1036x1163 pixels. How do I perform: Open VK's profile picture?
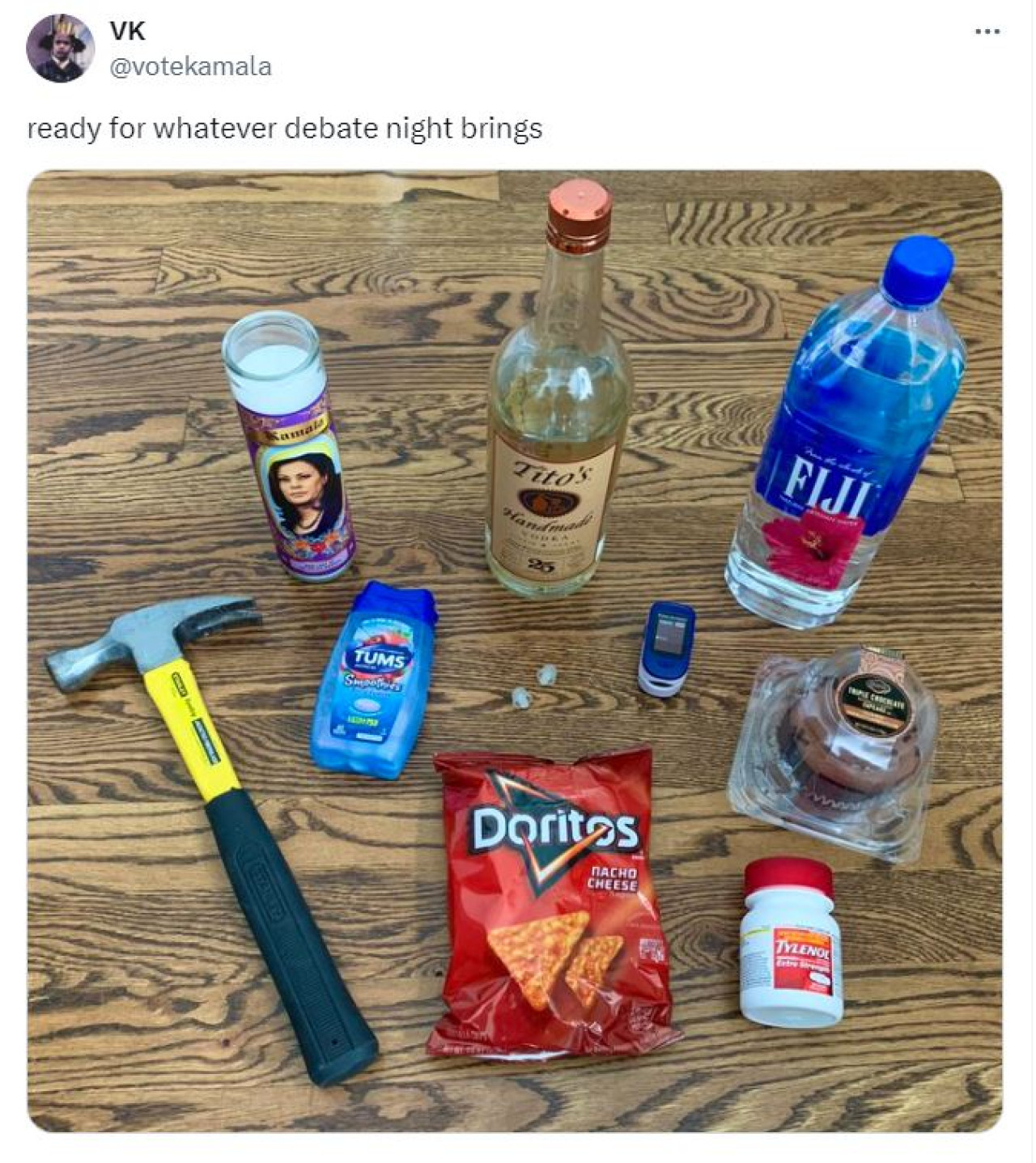tap(60, 49)
